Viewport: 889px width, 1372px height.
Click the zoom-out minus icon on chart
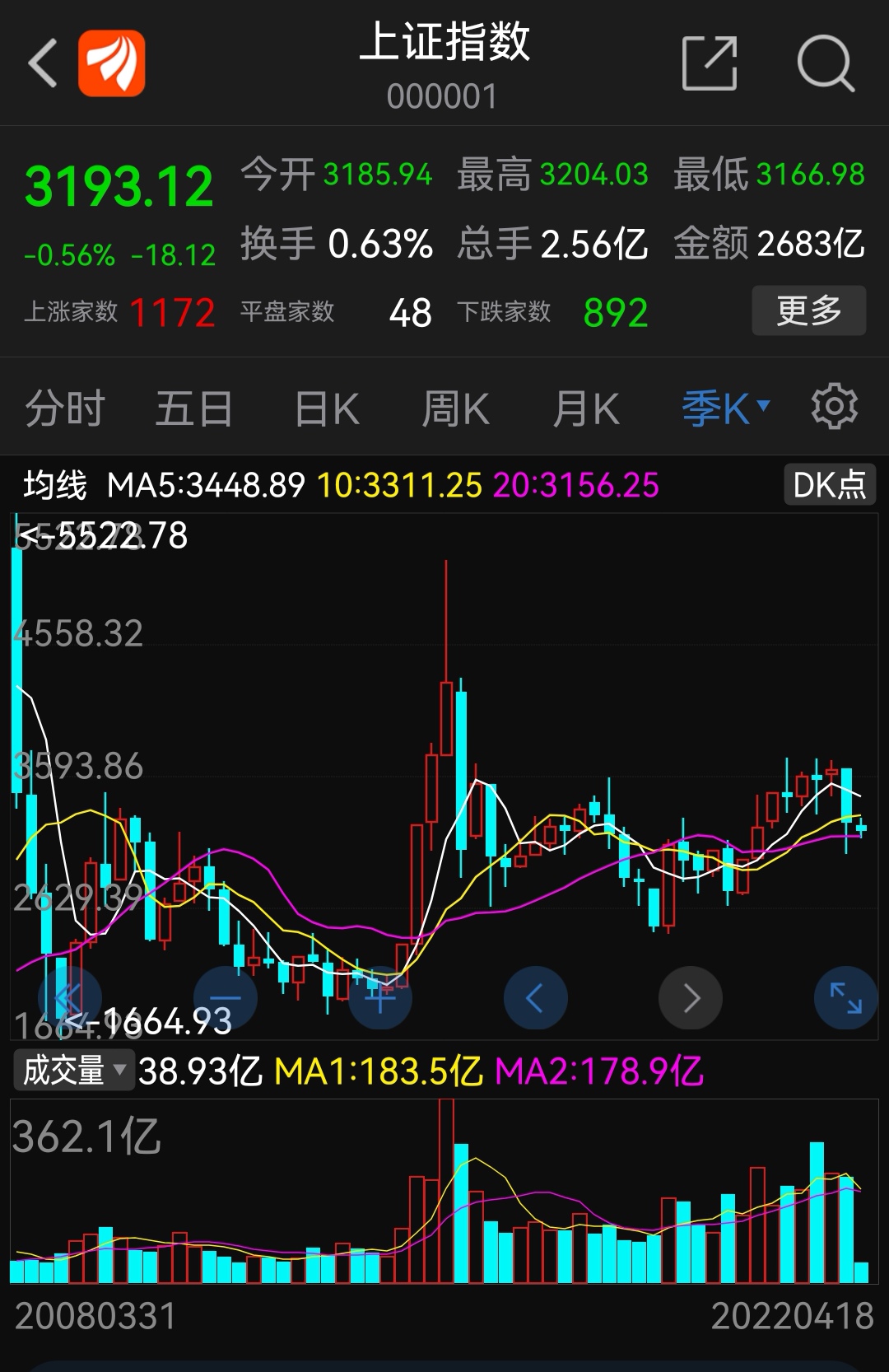(x=224, y=997)
